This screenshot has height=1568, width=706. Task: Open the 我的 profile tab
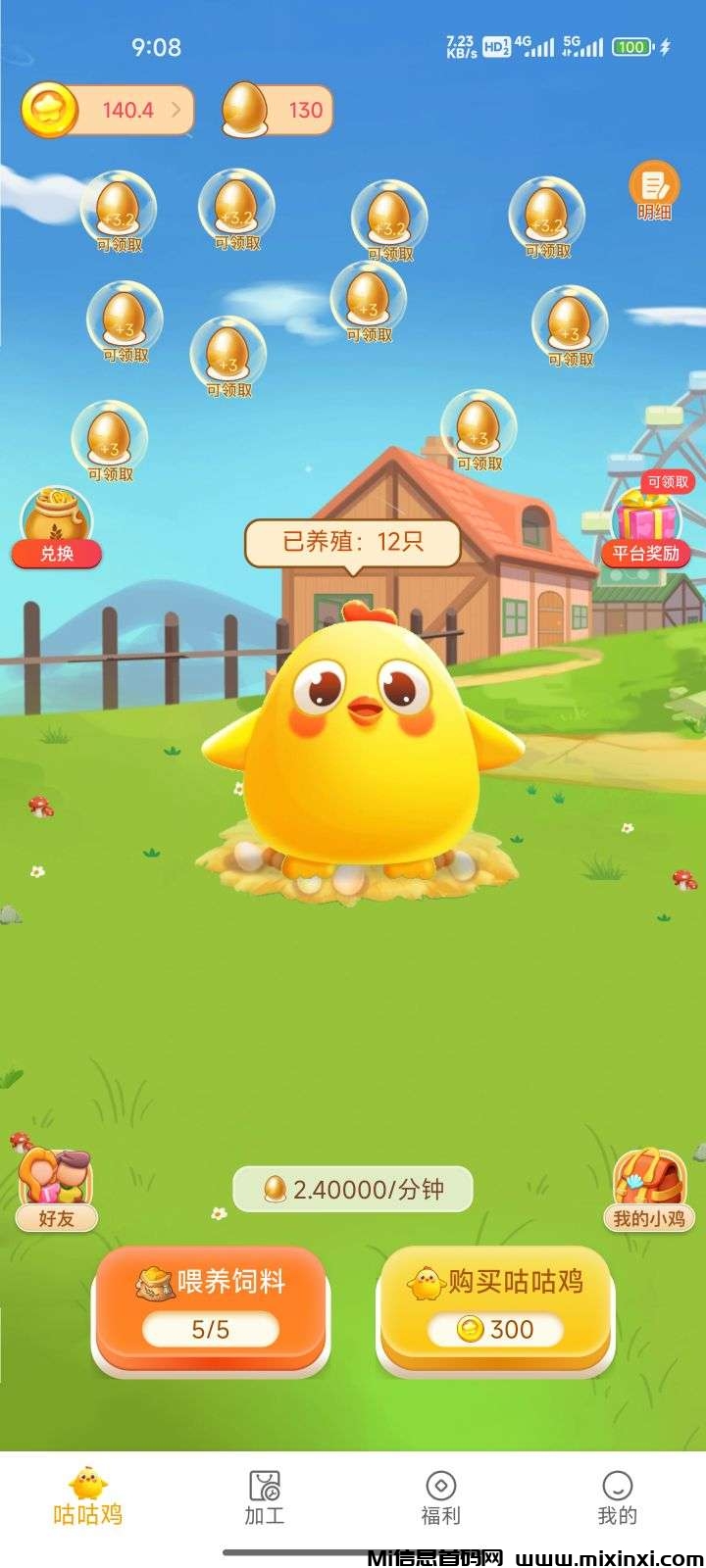(x=617, y=1497)
